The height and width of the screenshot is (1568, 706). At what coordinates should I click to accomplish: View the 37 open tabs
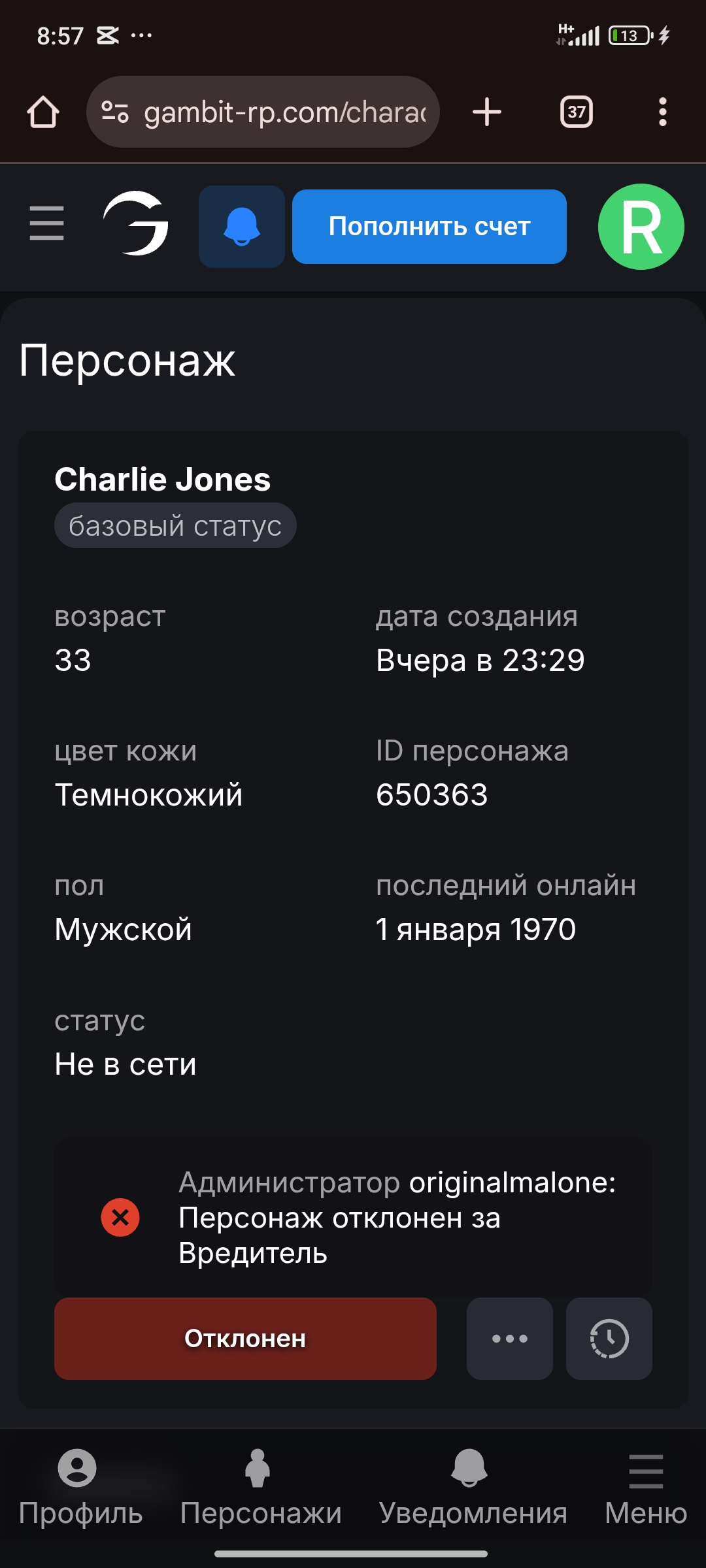[576, 112]
